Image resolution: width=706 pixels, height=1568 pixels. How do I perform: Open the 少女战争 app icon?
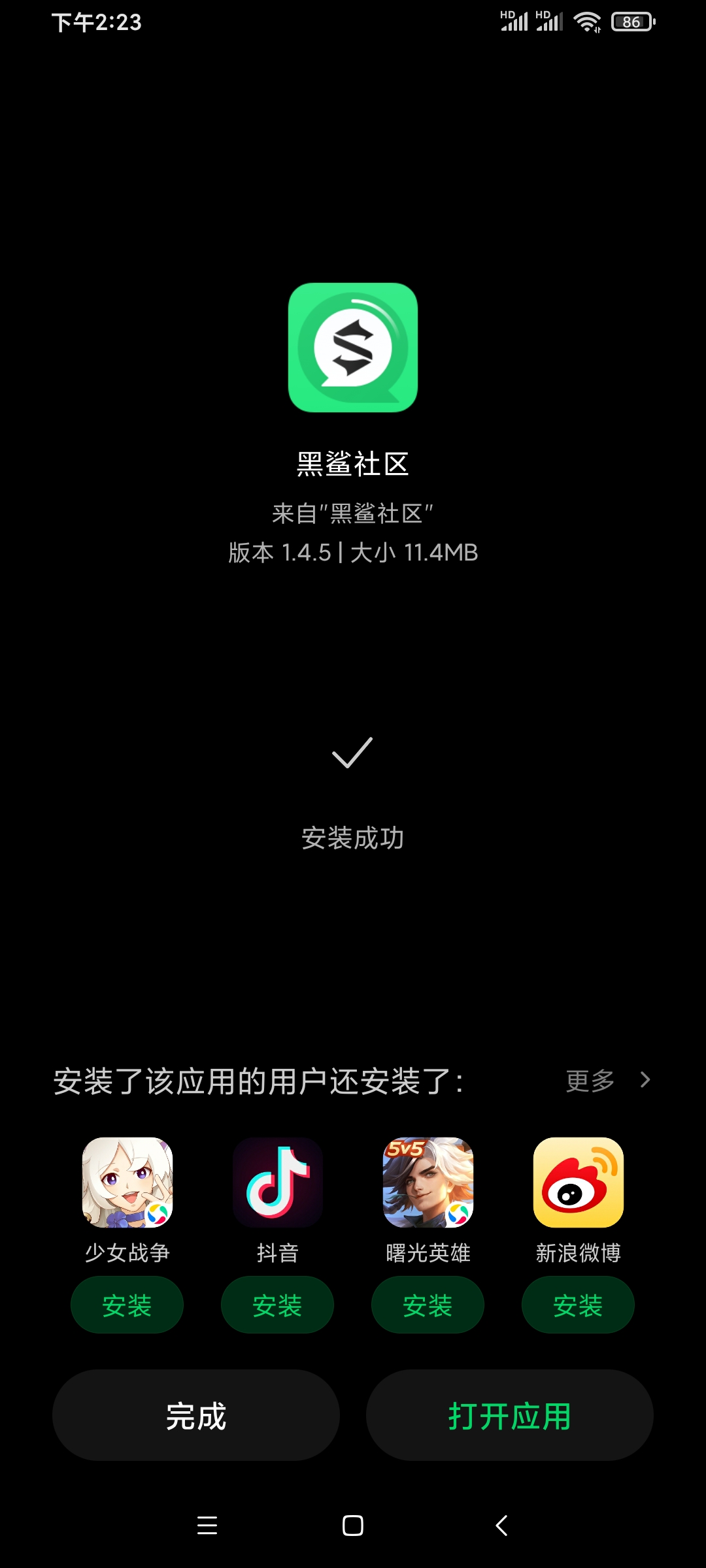tap(127, 1183)
